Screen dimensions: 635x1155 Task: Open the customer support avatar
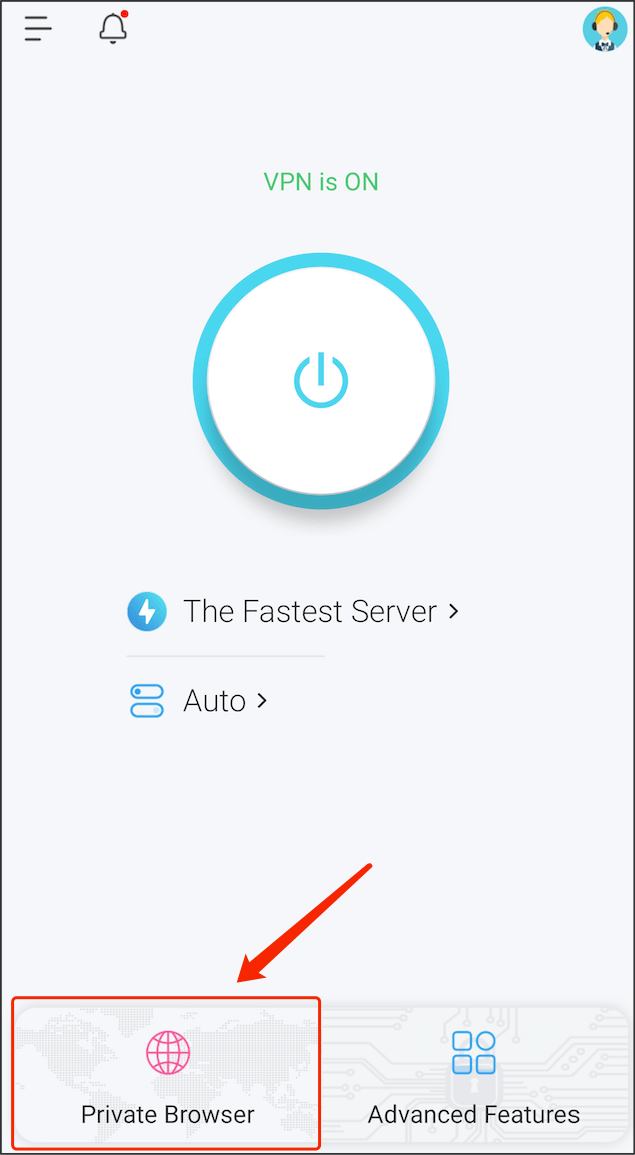[x=605, y=29]
